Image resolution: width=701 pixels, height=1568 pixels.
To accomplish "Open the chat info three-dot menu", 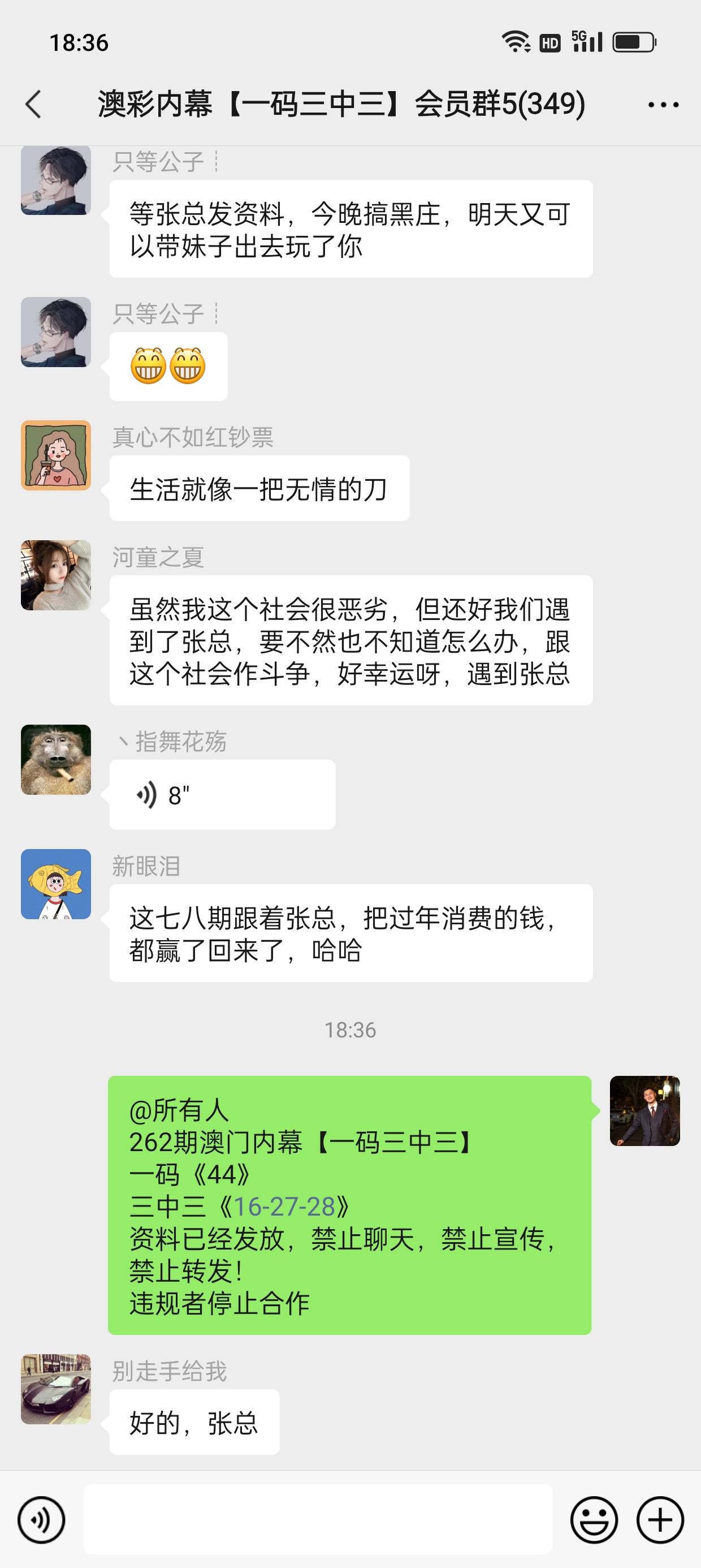I will coord(663,105).
